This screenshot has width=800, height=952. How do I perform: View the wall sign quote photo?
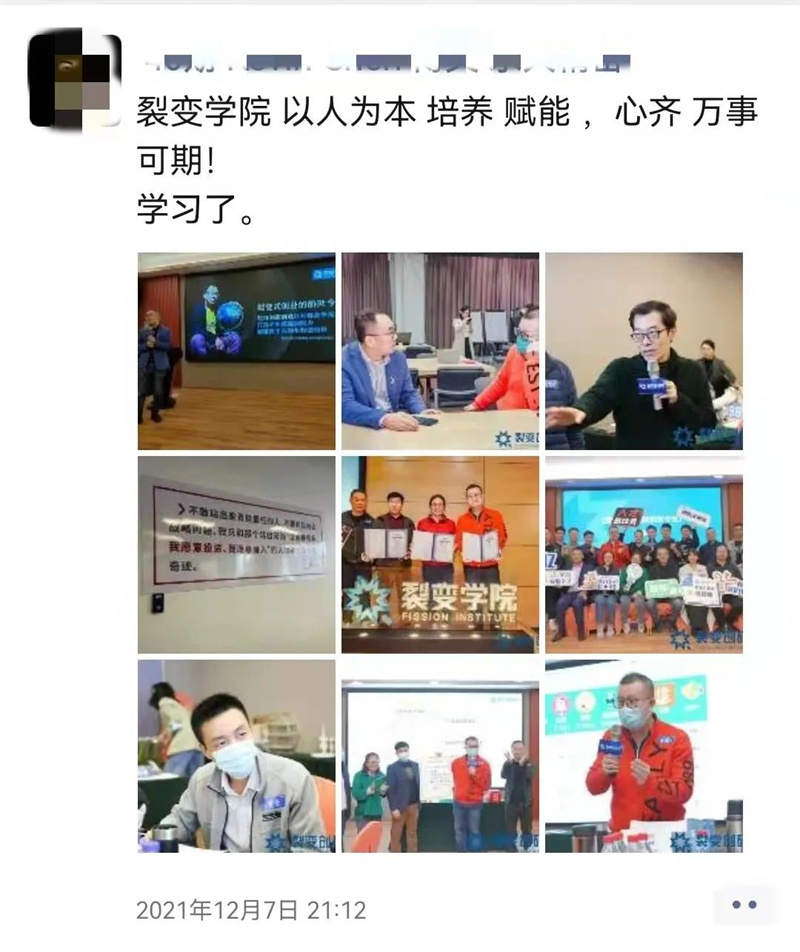(236, 555)
